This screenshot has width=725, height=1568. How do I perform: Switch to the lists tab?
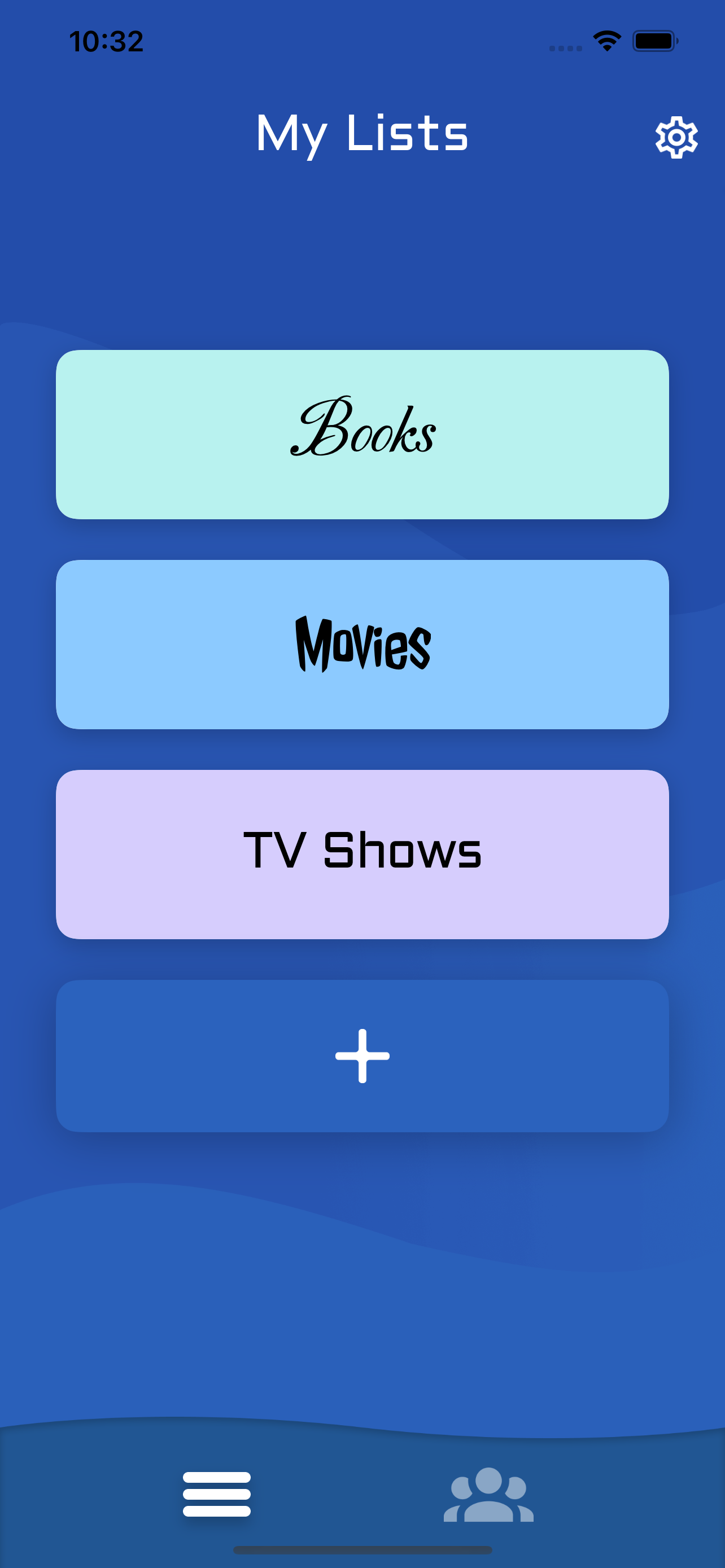pos(217,1493)
